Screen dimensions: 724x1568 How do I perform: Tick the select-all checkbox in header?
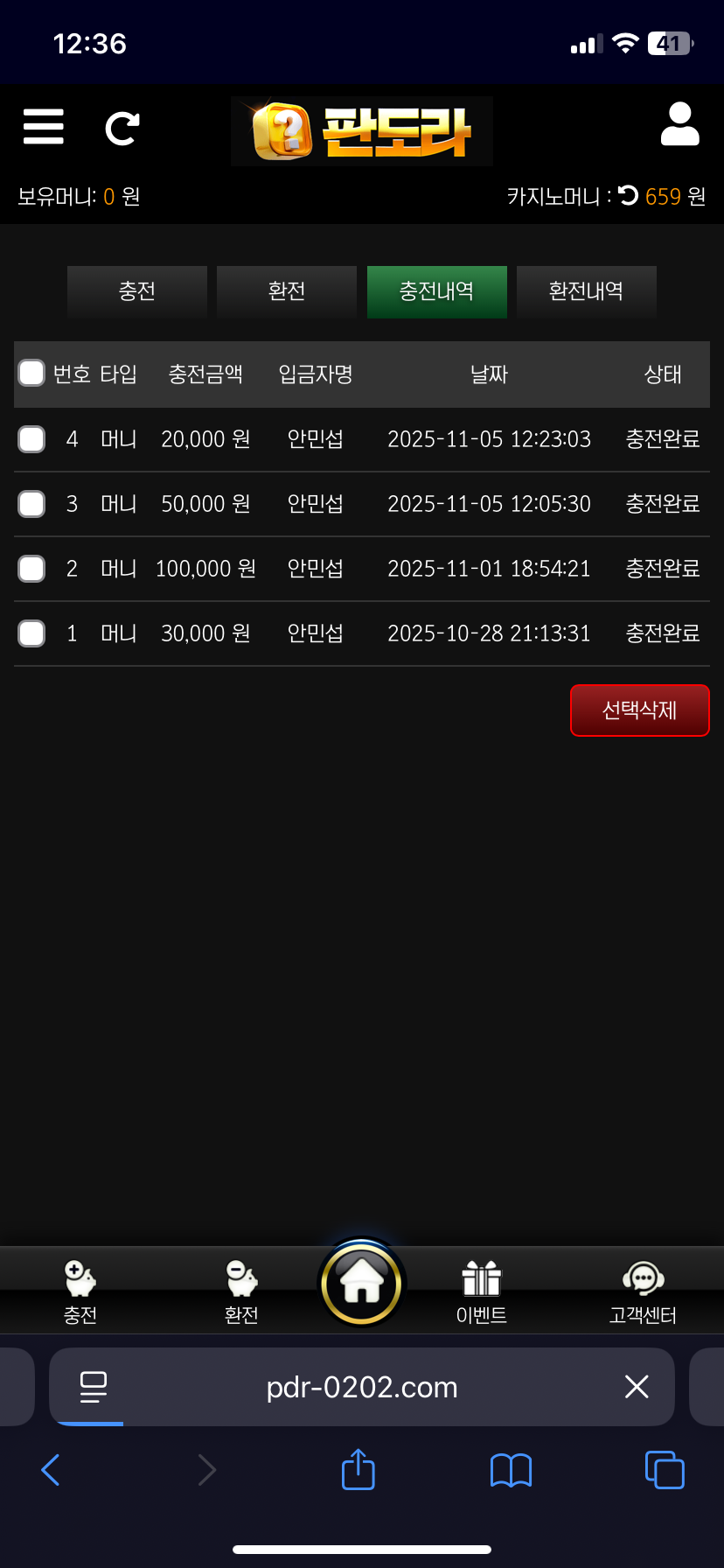tap(31, 374)
